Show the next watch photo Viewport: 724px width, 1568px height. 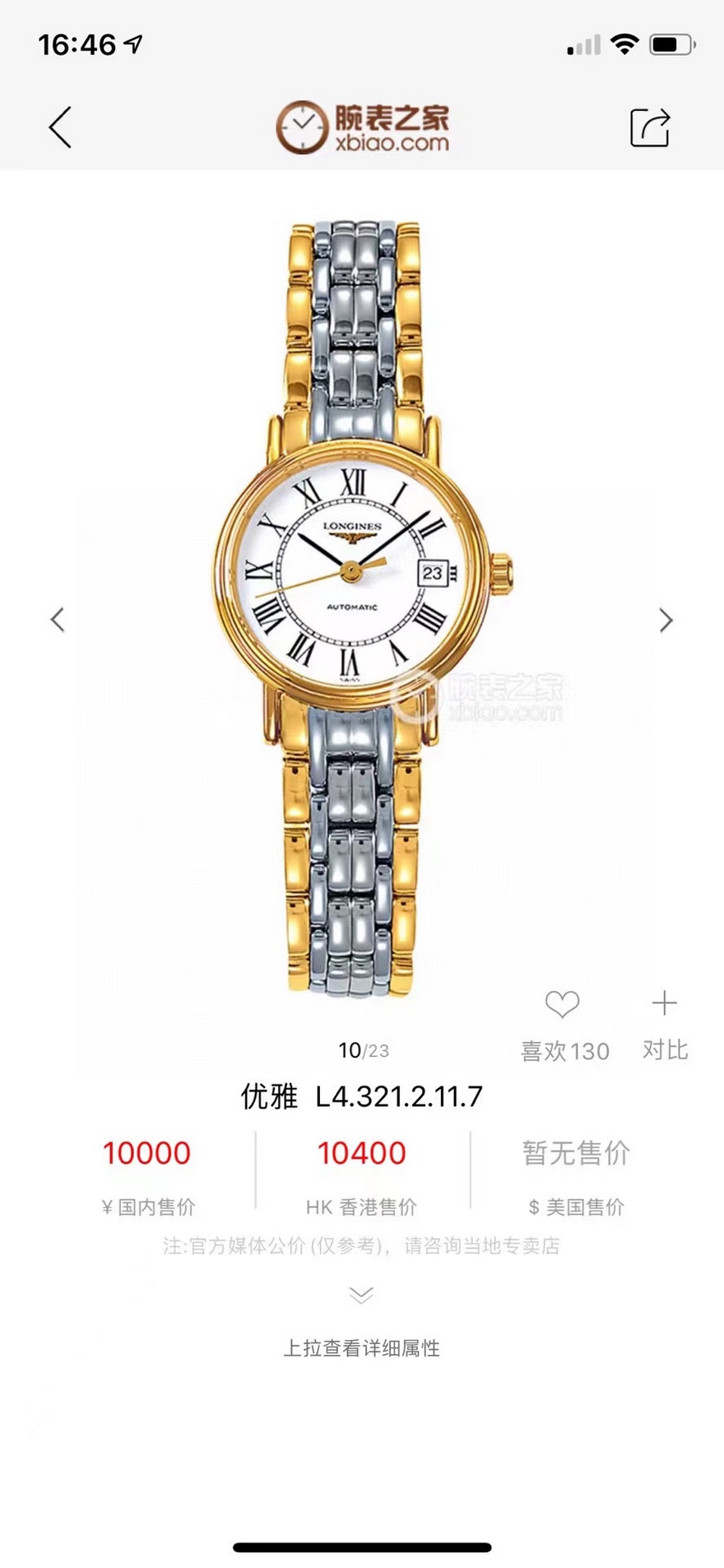coord(666,620)
